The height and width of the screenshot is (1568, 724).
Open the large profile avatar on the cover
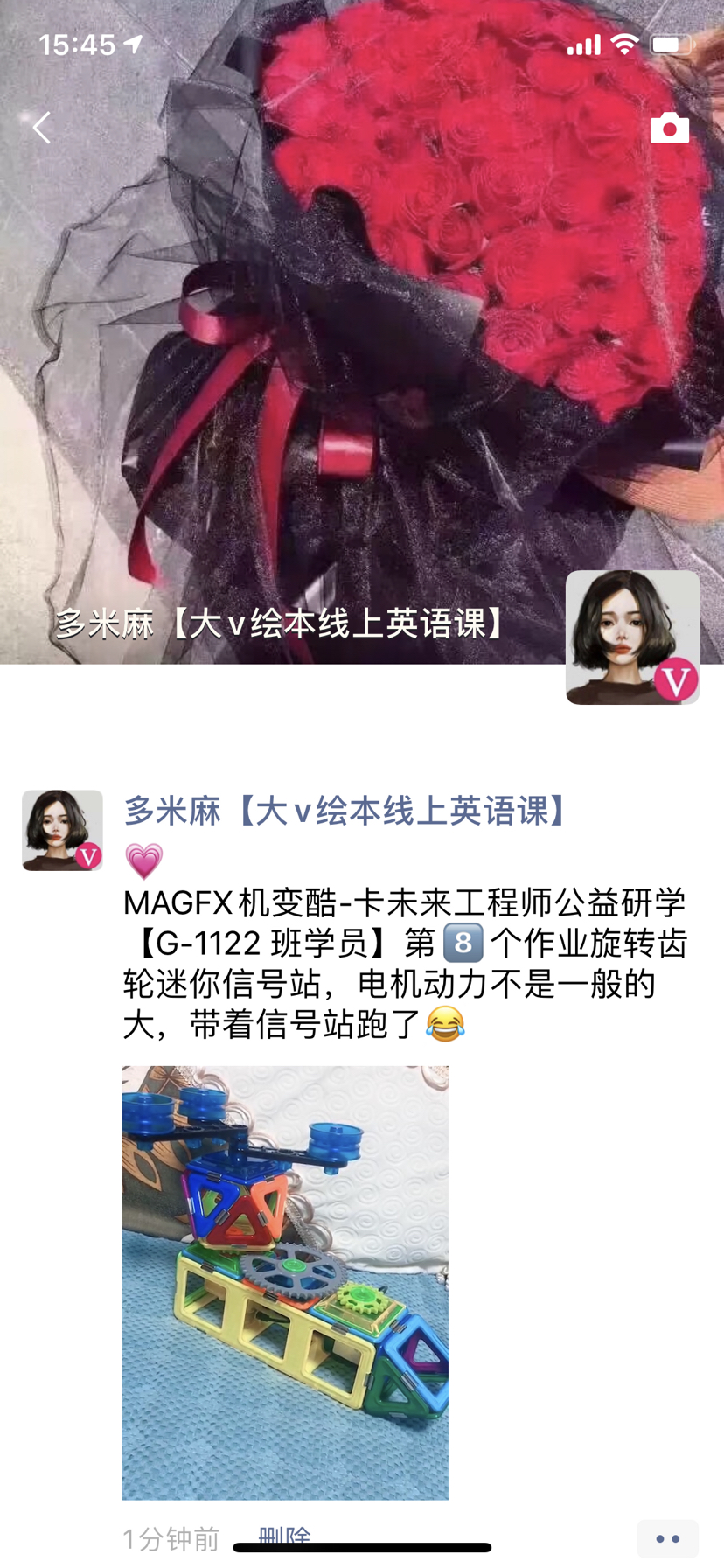632,638
